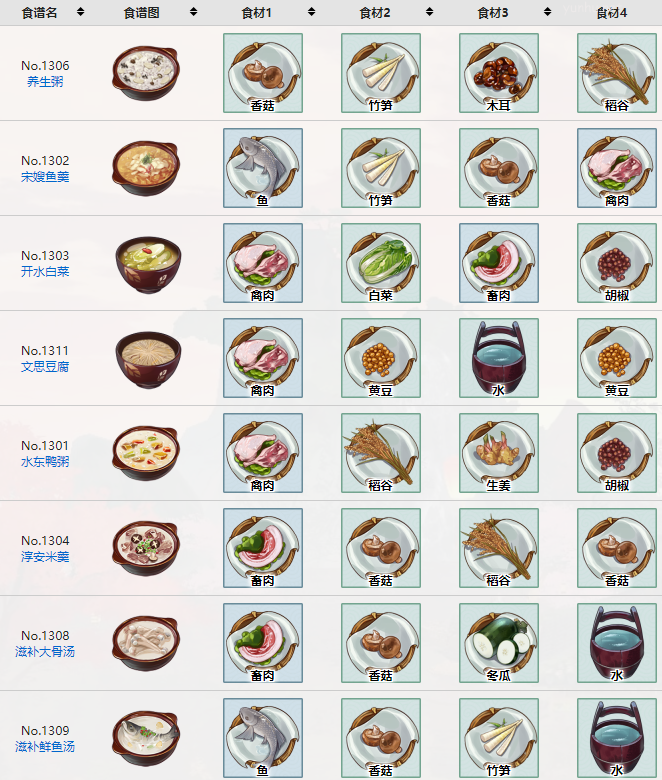
Task: View the 生姜 ingredient tile
Action: 498,453
